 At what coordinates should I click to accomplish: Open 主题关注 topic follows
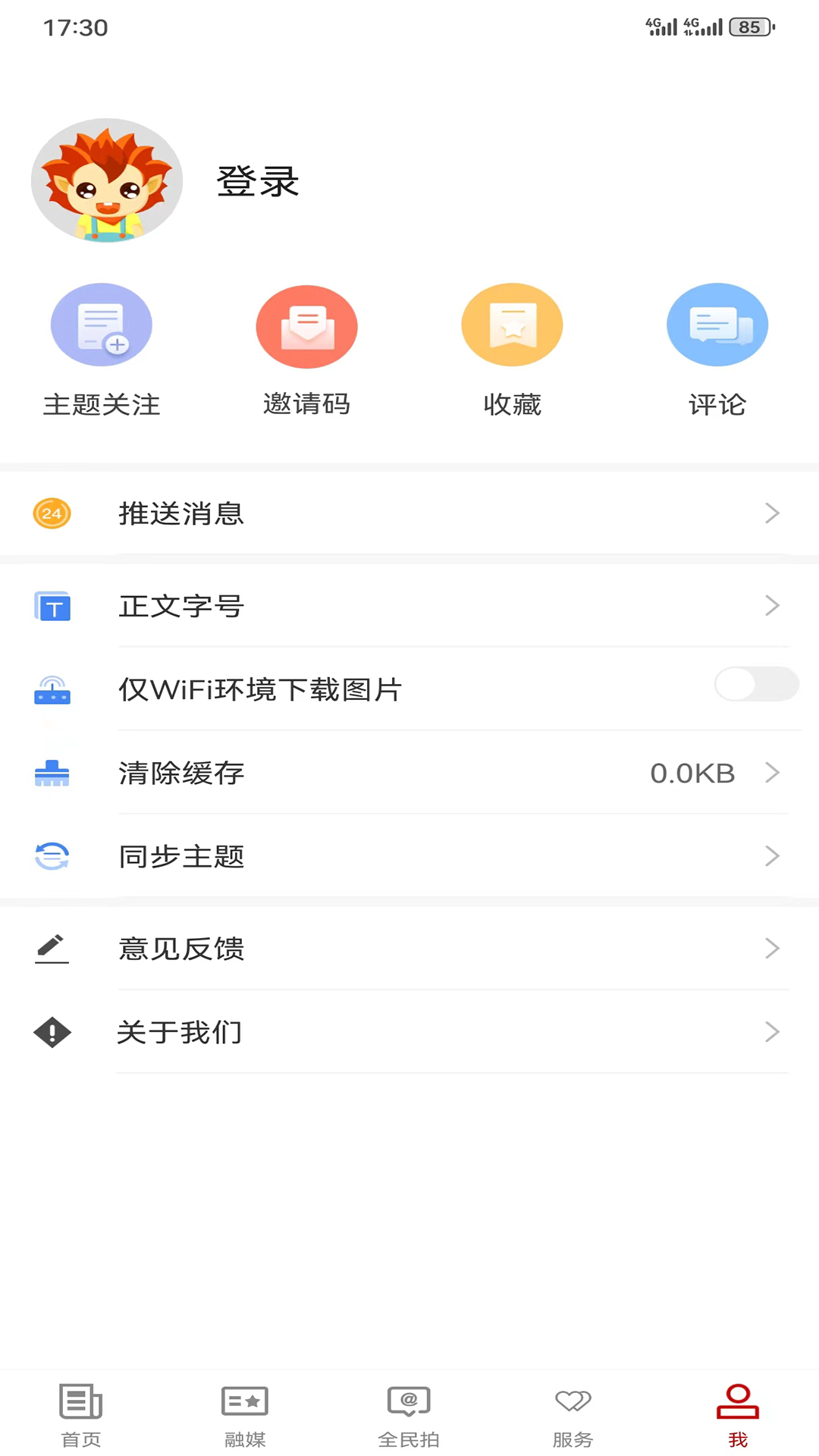pos(102,350)
